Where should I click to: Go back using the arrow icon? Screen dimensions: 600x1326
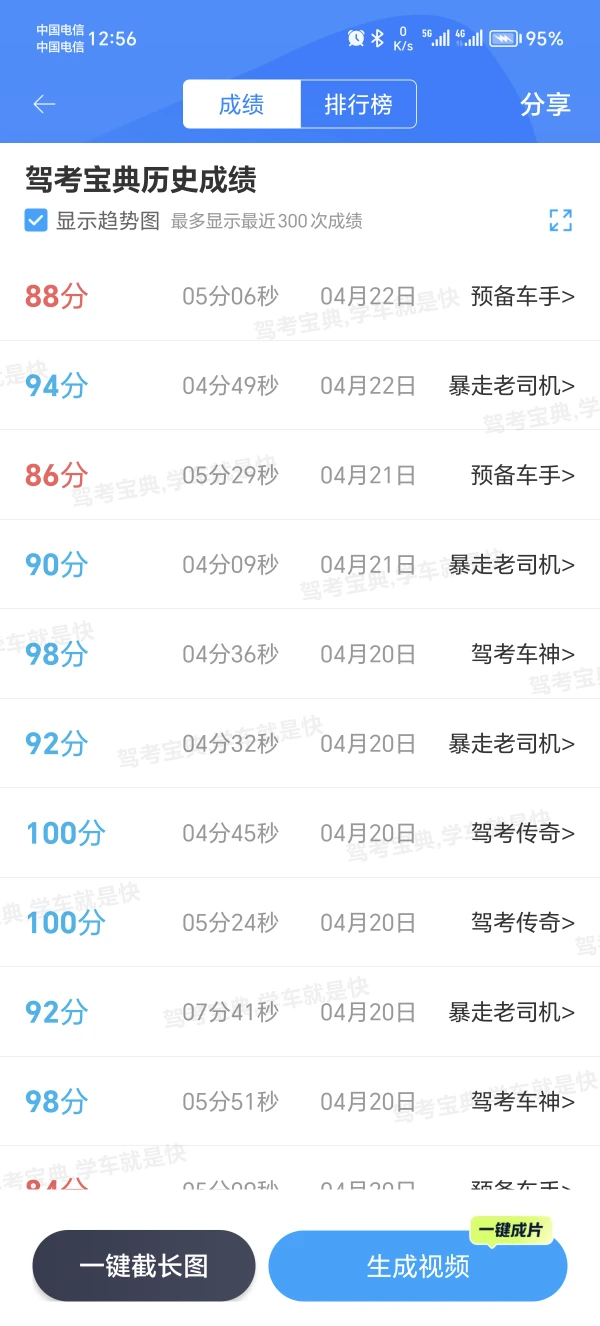coord(44,104)
